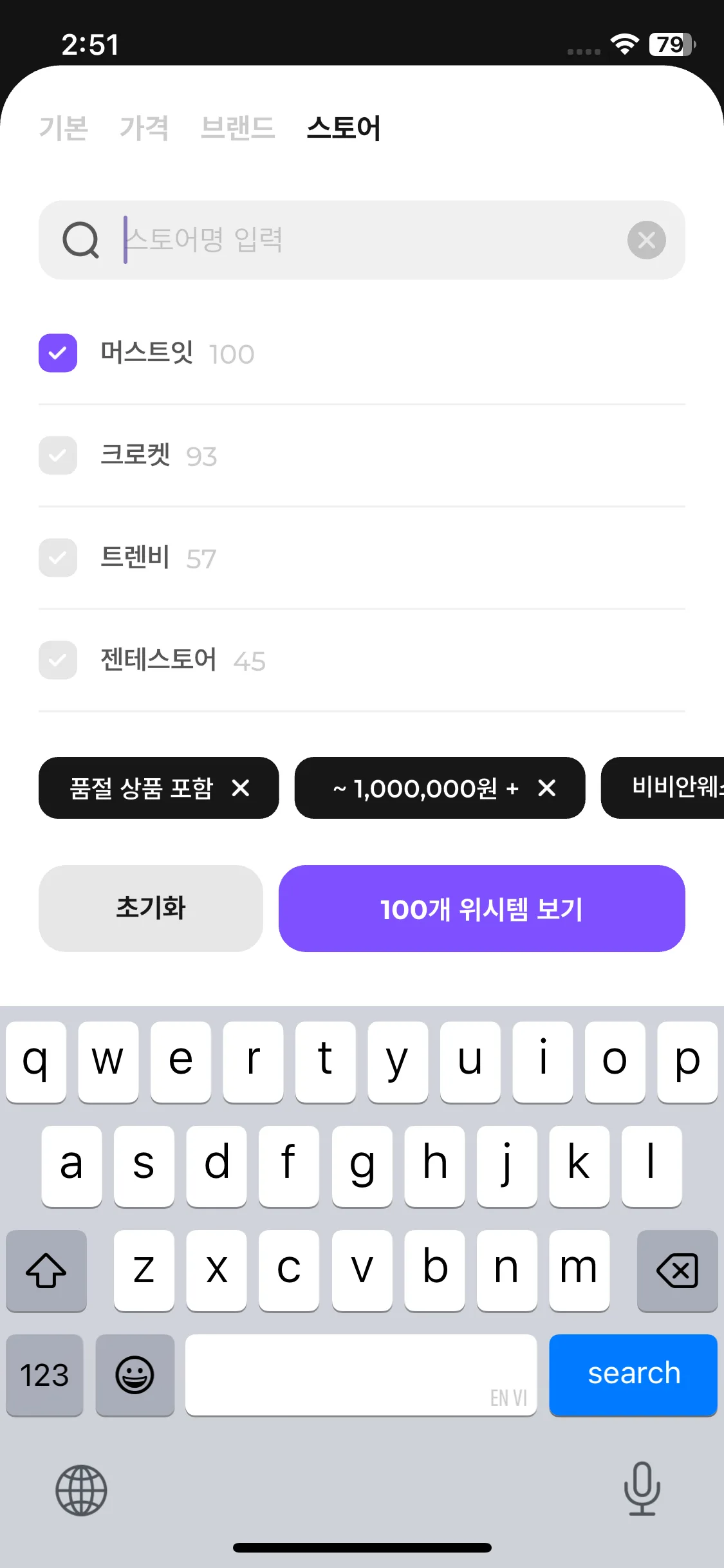
Task: Open the 브랜드 filter tab
Action: 237,127
